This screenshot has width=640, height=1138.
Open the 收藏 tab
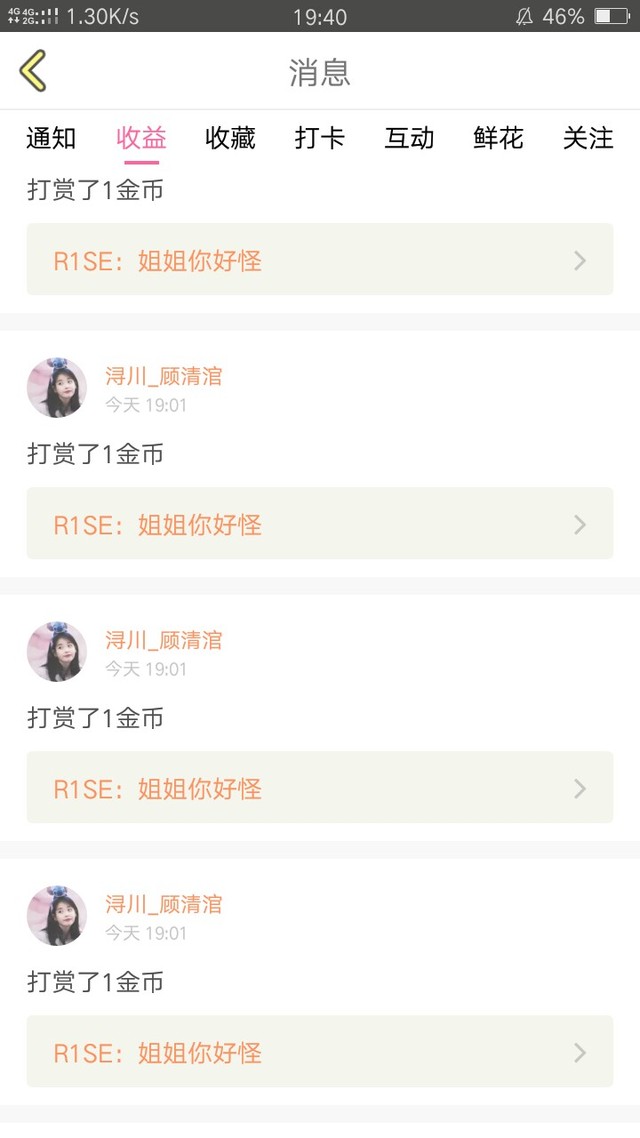(230, 138)
